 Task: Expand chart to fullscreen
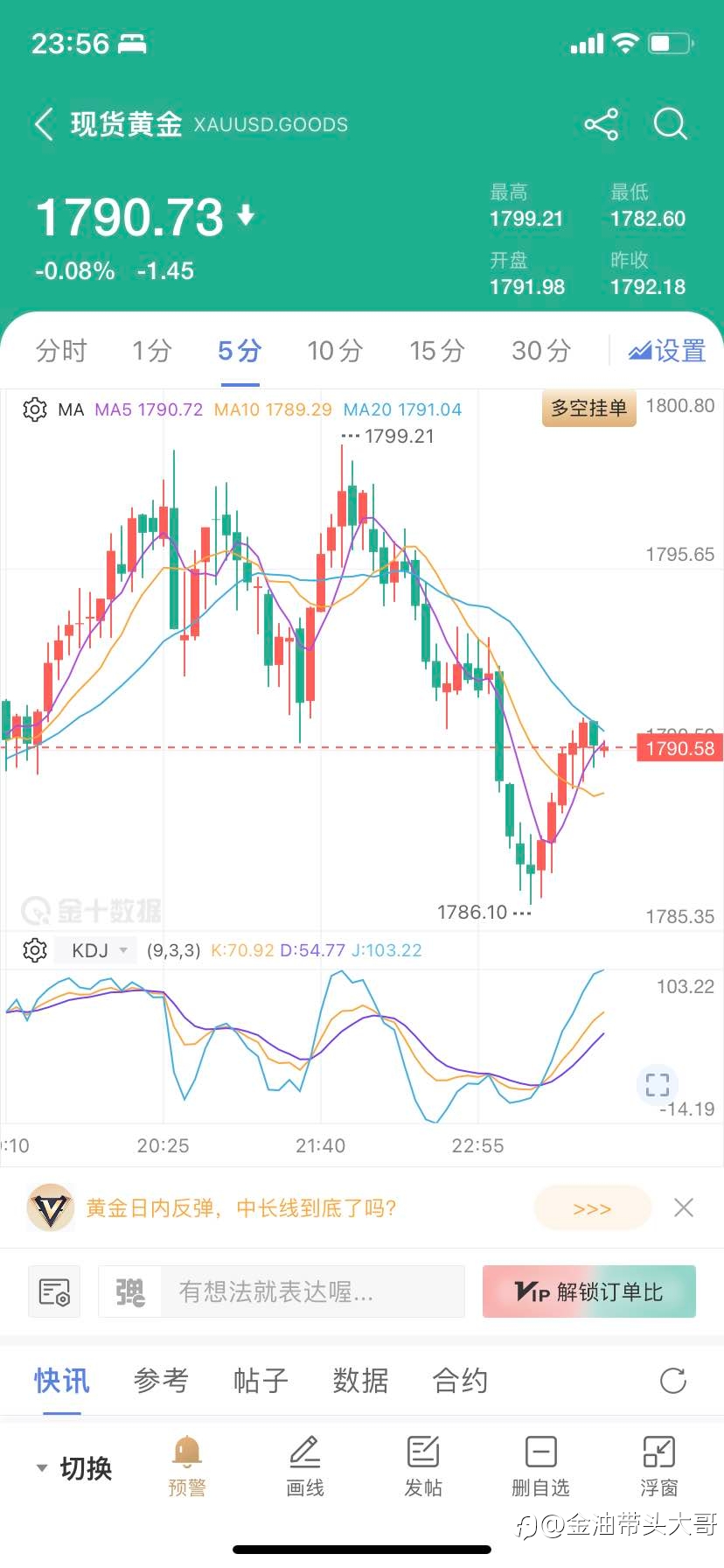pos(658,1085)
